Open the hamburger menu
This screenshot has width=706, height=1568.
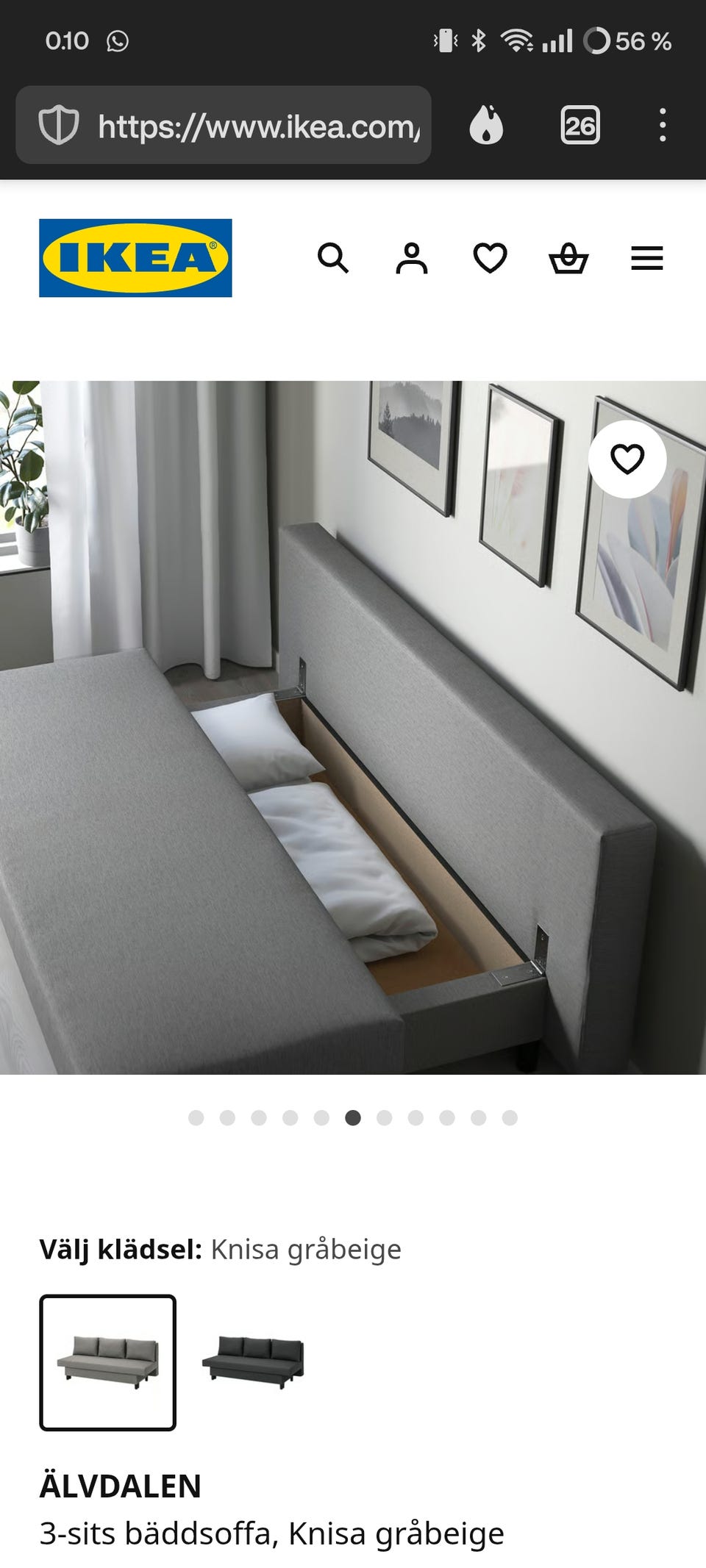click(x=647, y=258)
